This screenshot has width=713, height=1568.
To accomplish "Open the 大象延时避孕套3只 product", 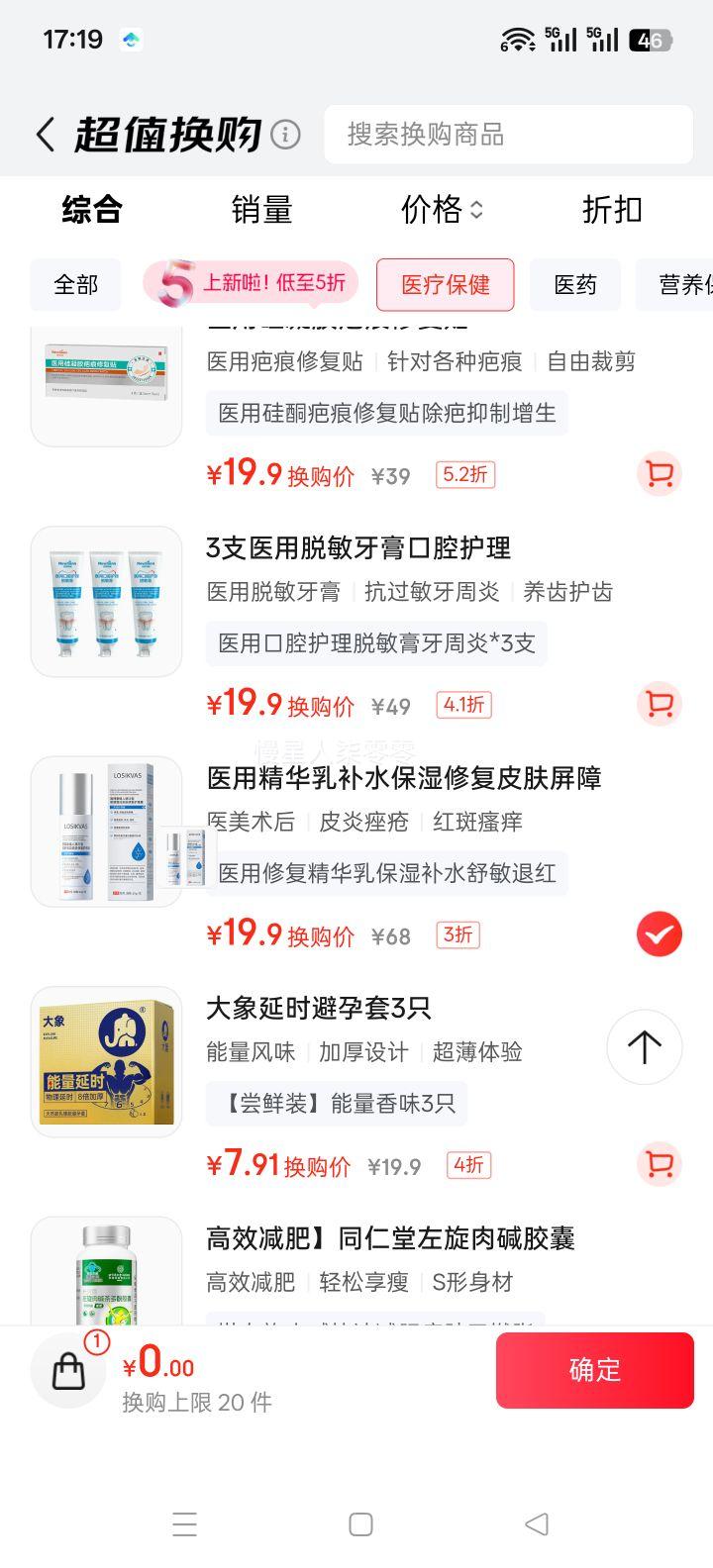I will (x=319, y=1009).
